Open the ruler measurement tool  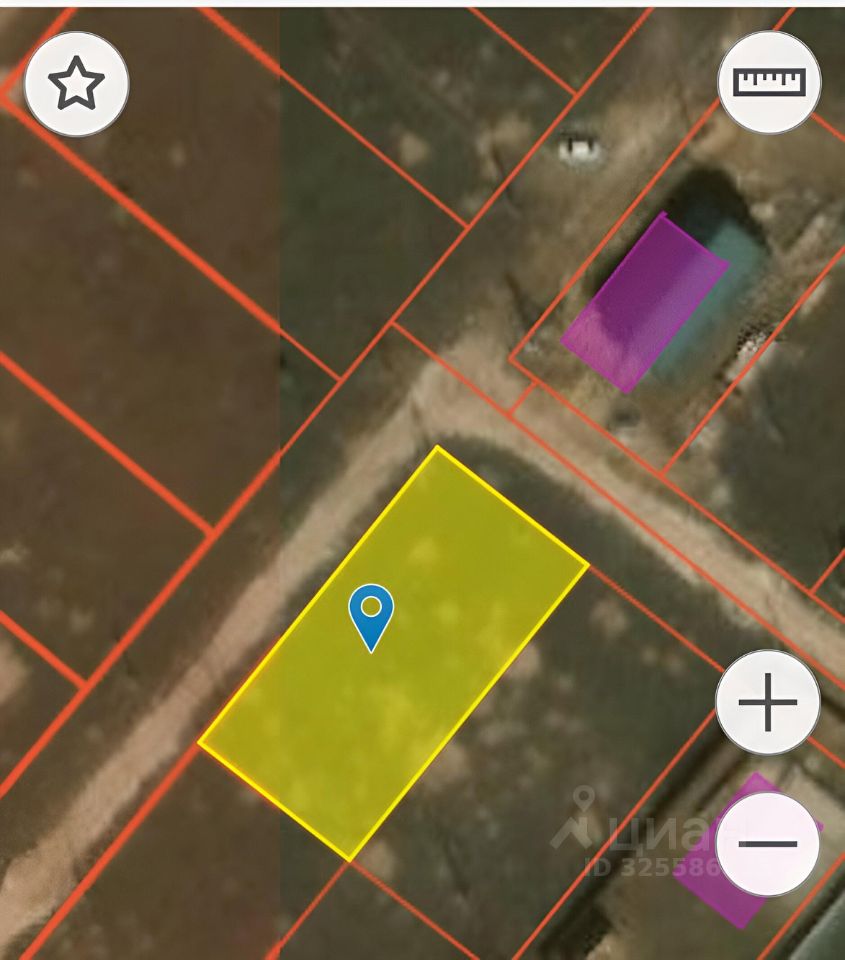(769, 82)
